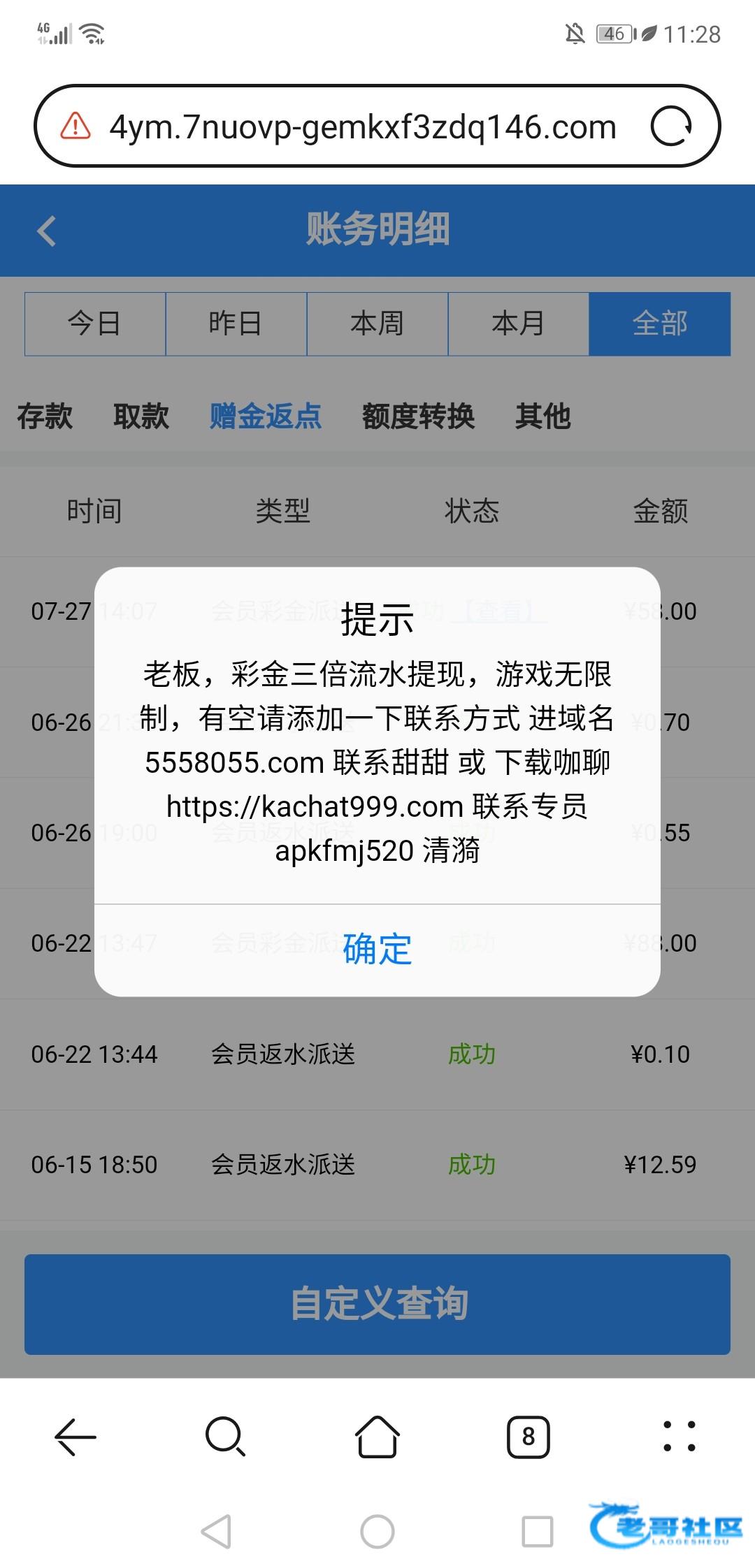
Task: Open the 额度转换 records tab
Action: tap(418, 416)
